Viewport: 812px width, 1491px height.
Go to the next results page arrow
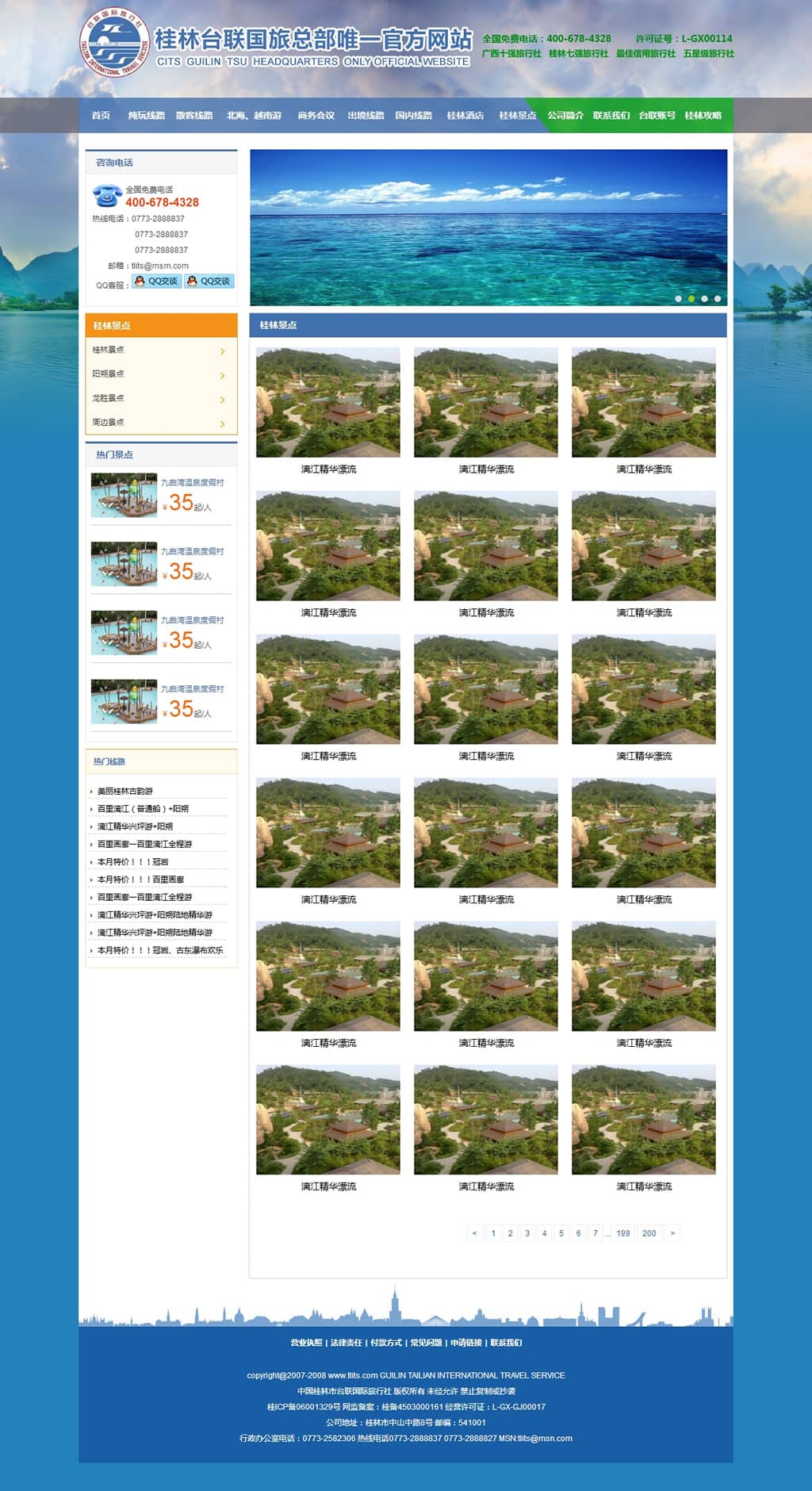coord(672,1233)
